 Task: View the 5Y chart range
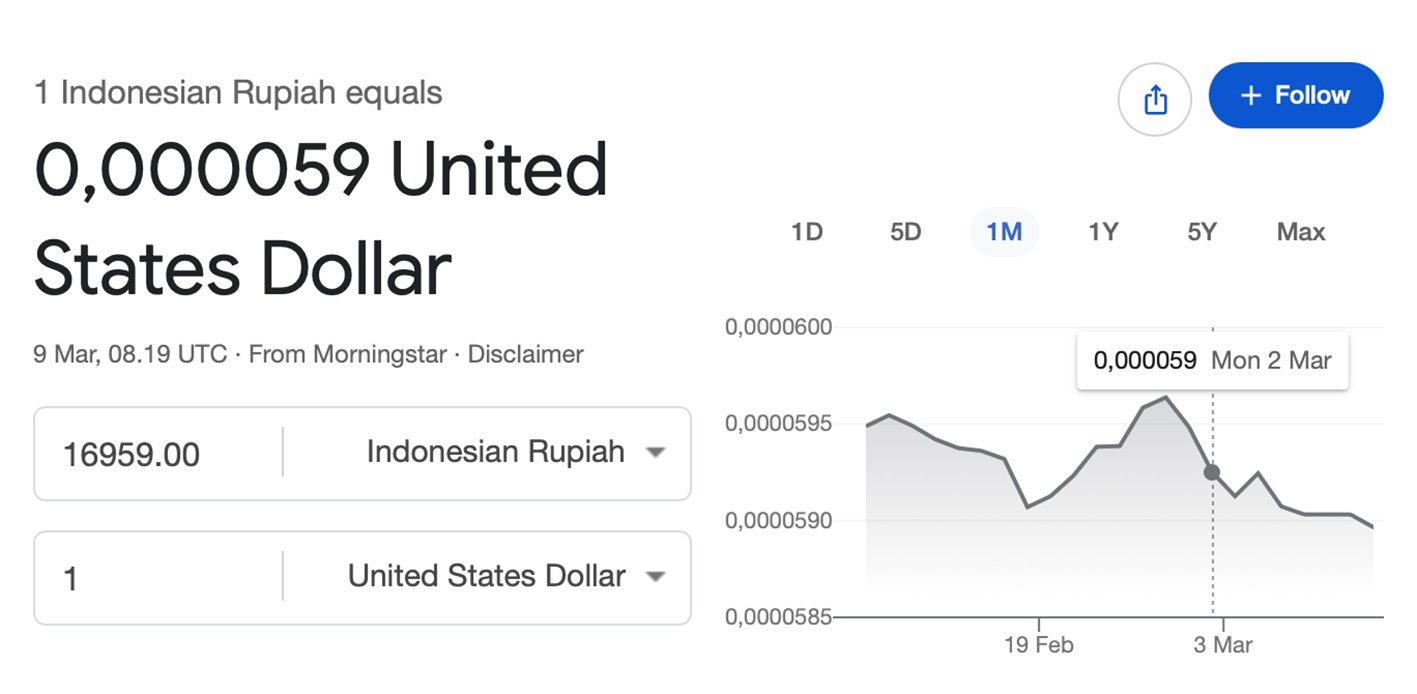click(1202, 232)
